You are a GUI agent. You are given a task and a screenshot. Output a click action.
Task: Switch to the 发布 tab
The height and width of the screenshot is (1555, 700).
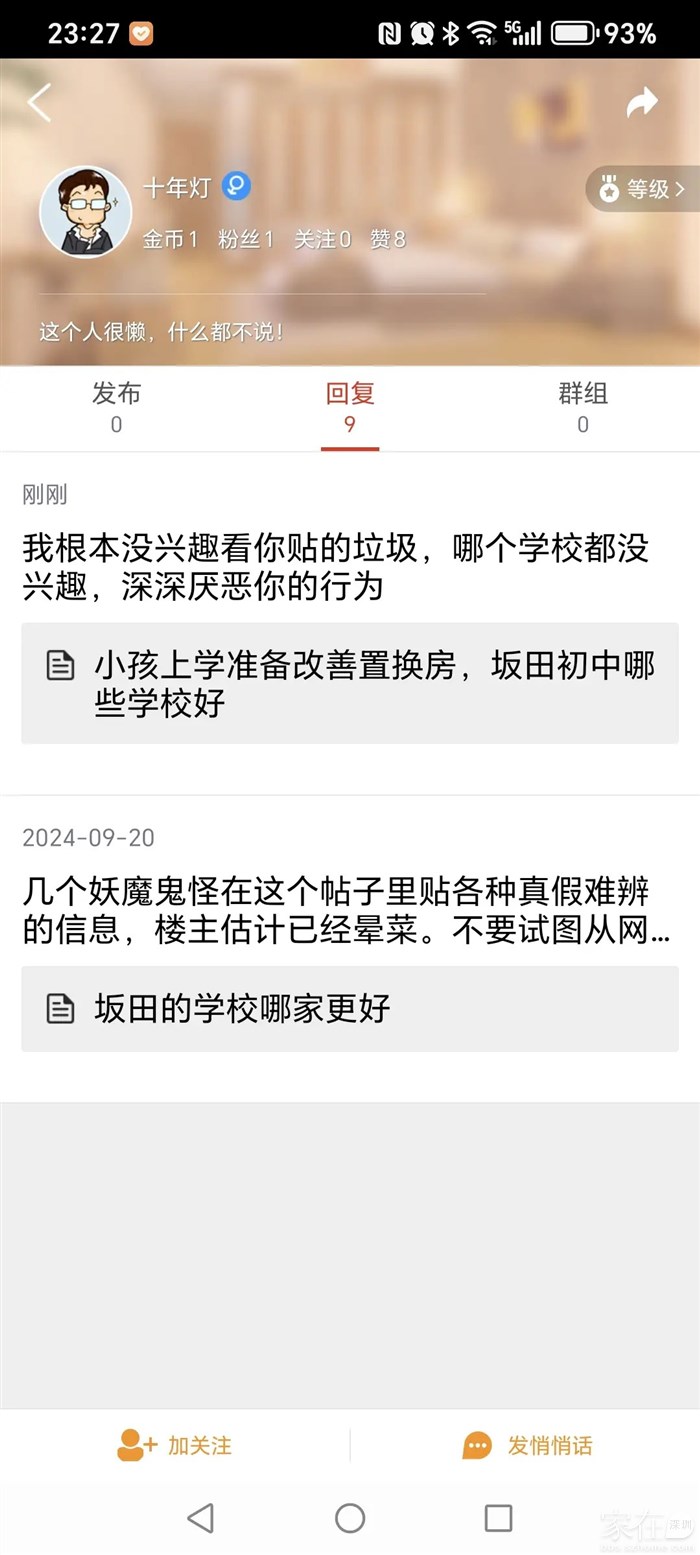pyautogui.click(x=116, y=407)
